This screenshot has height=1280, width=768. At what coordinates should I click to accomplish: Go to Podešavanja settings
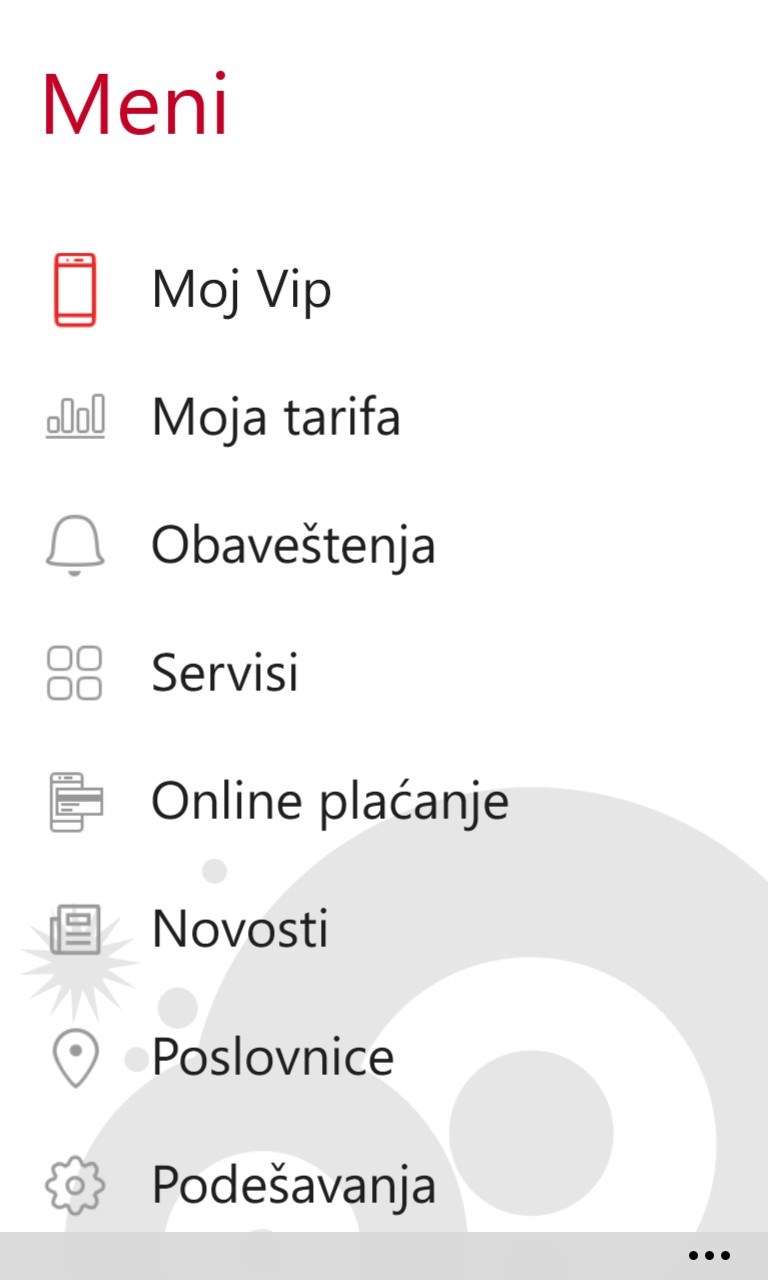coord(293,1185)
